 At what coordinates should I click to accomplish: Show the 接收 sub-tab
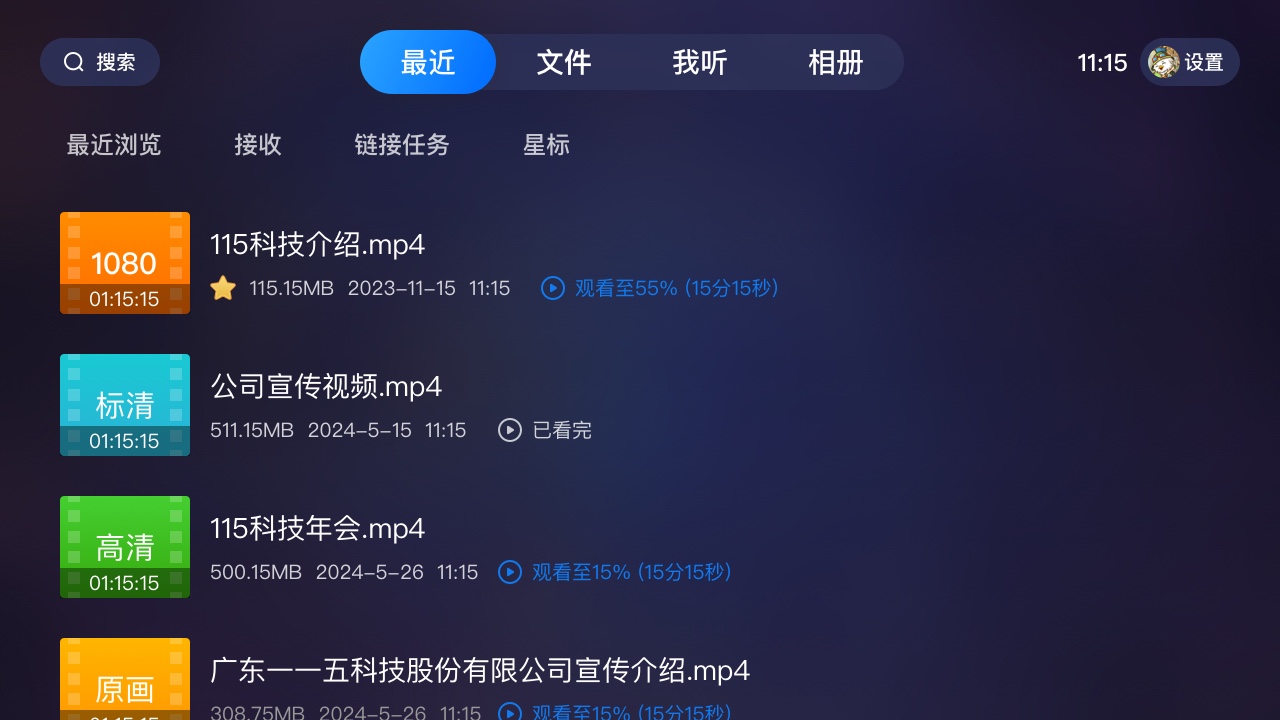tap(258, 145)
